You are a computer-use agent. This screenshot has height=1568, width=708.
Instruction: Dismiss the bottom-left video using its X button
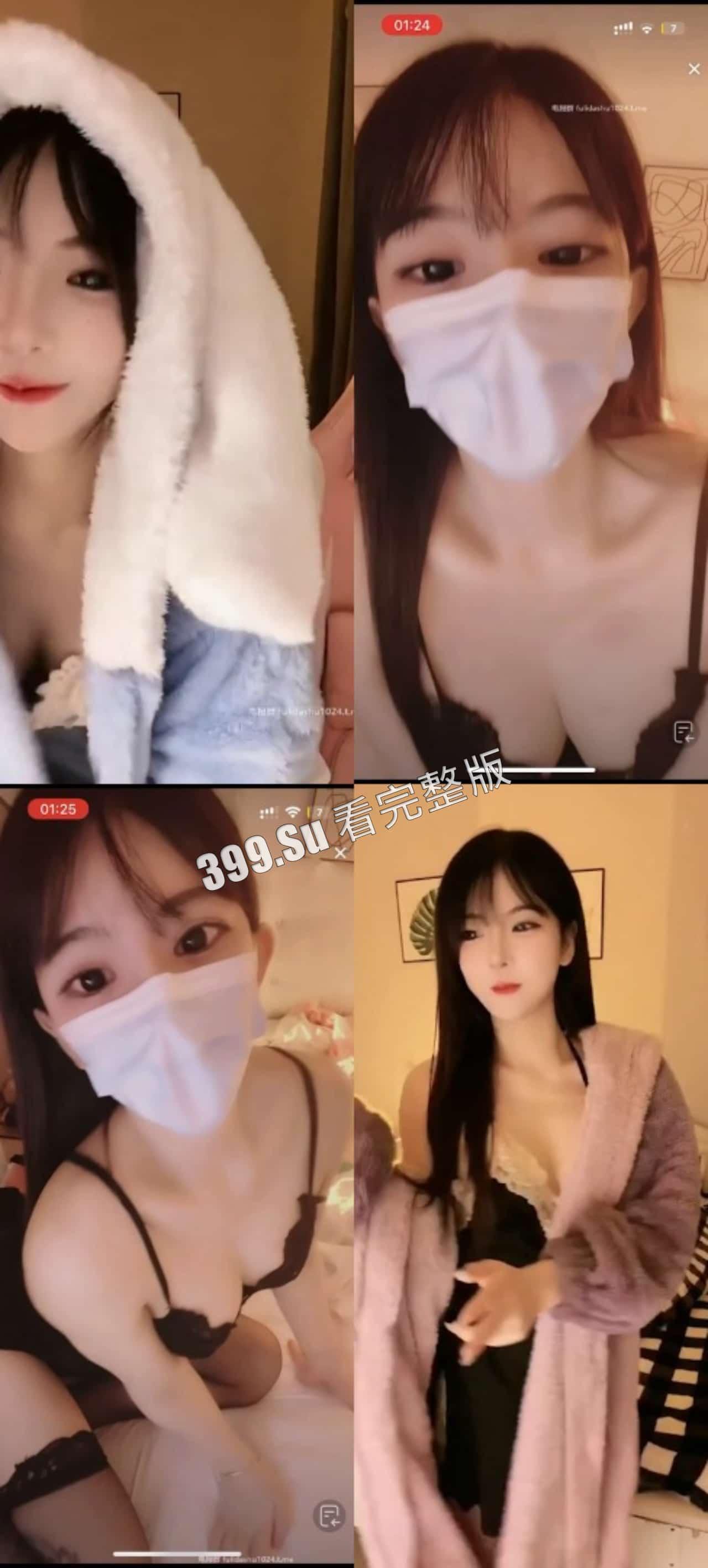coord(340,852)
